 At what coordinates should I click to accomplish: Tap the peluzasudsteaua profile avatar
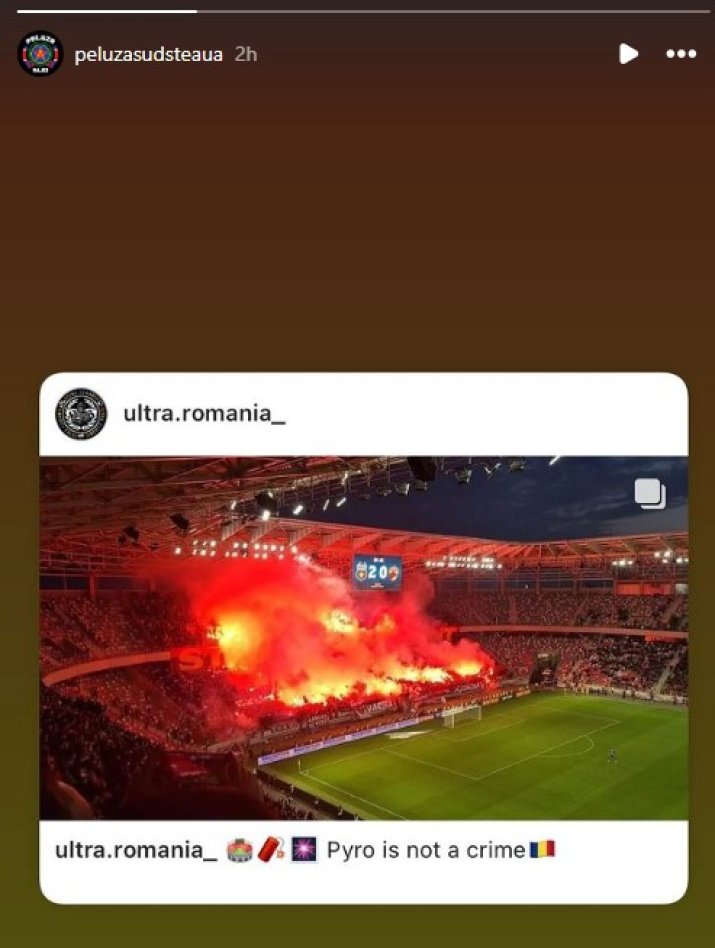pyautogui.click(x=40, y=54)
